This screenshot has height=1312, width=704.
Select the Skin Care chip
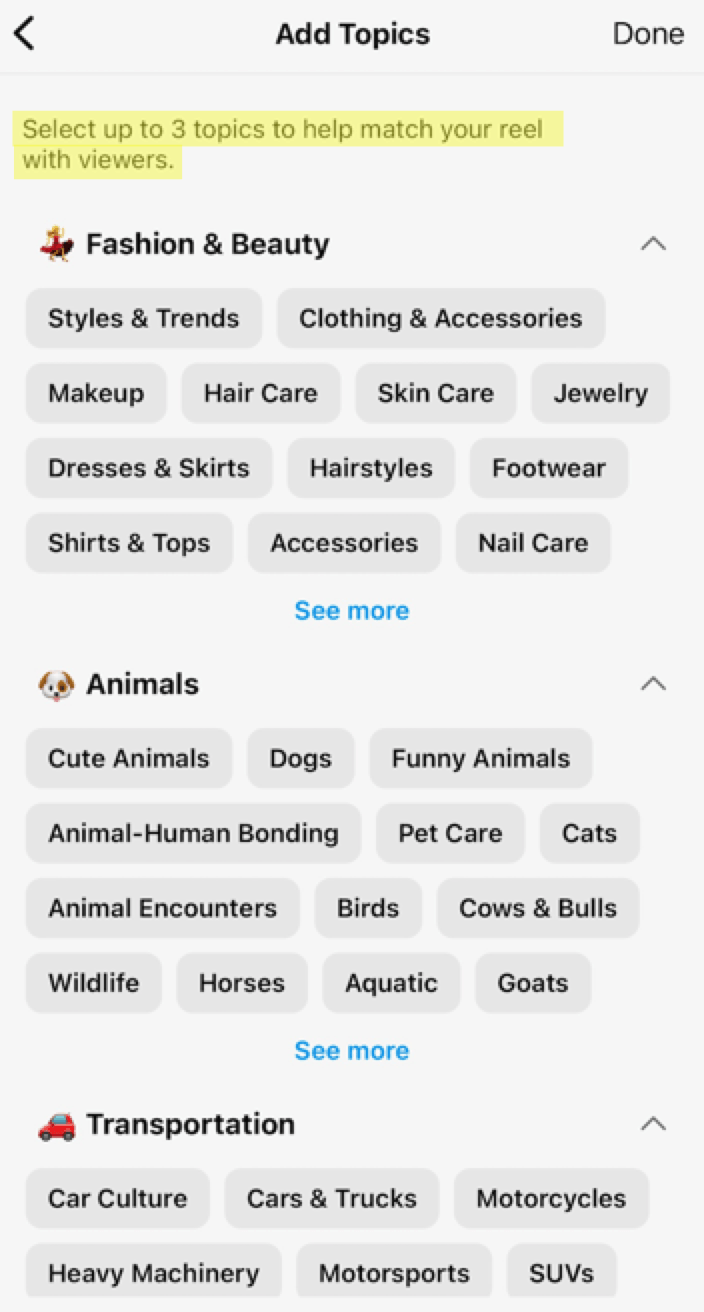click(x=435, y=393)
